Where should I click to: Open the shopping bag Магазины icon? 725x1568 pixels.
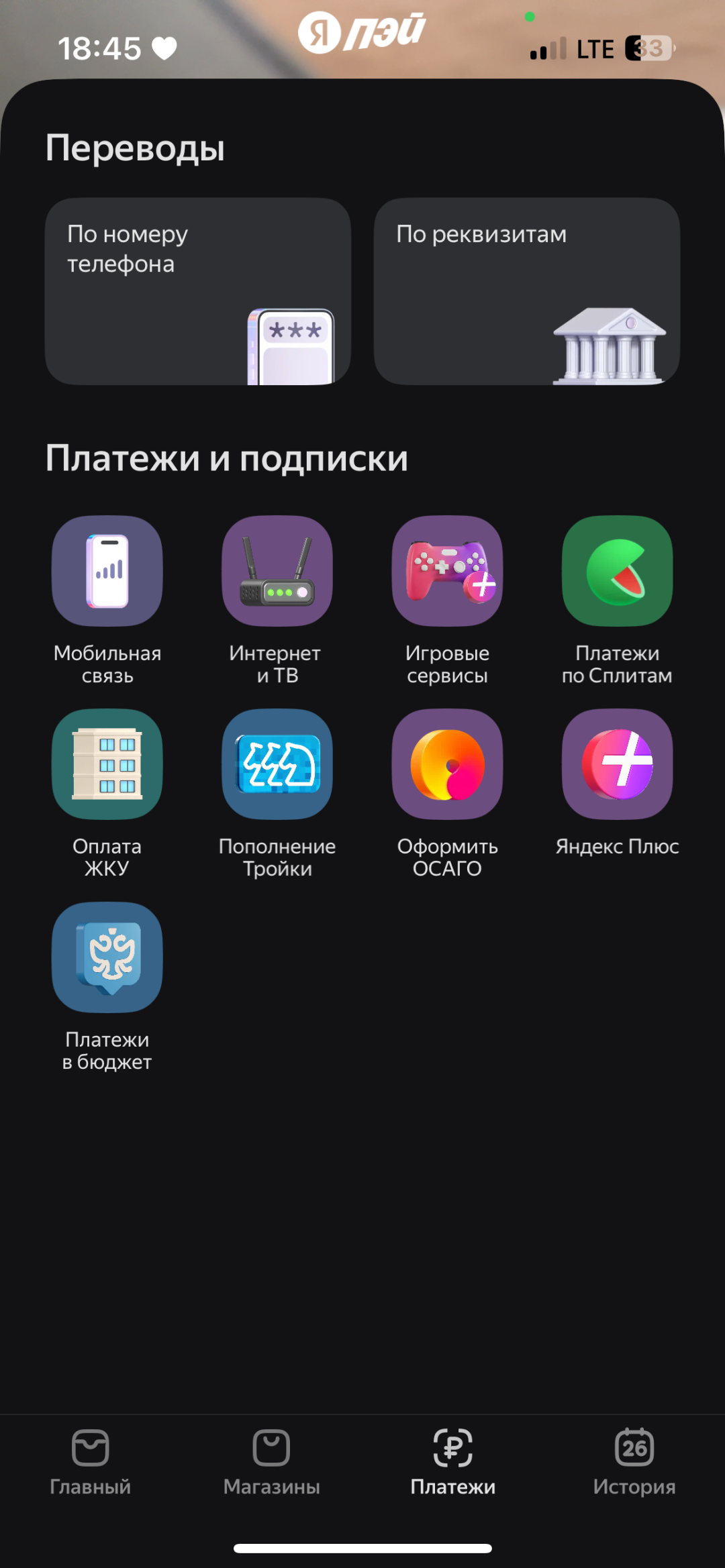[271, 1447]
